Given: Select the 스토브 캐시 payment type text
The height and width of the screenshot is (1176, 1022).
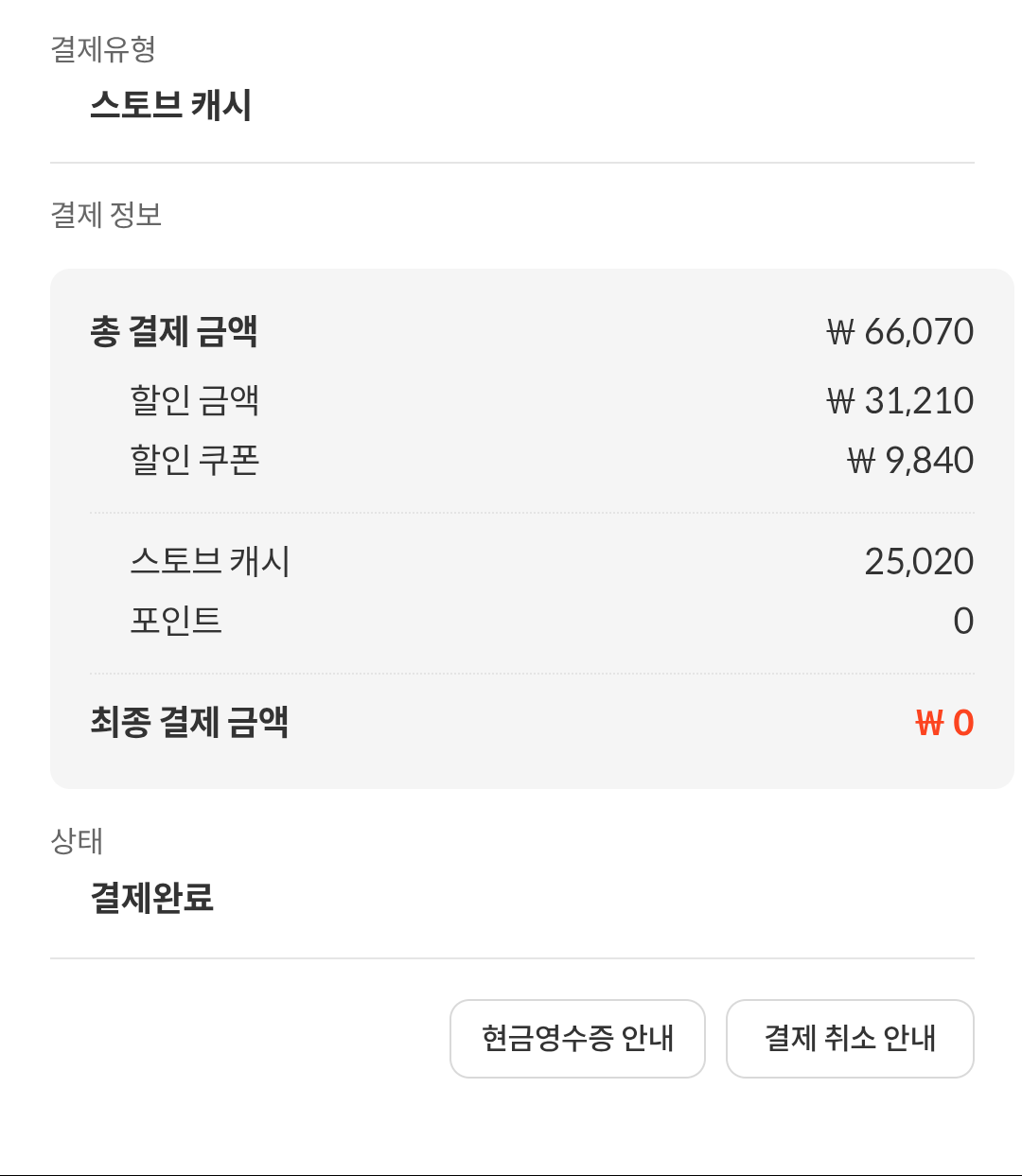Looking at the screenshot, I should point(167,106).
